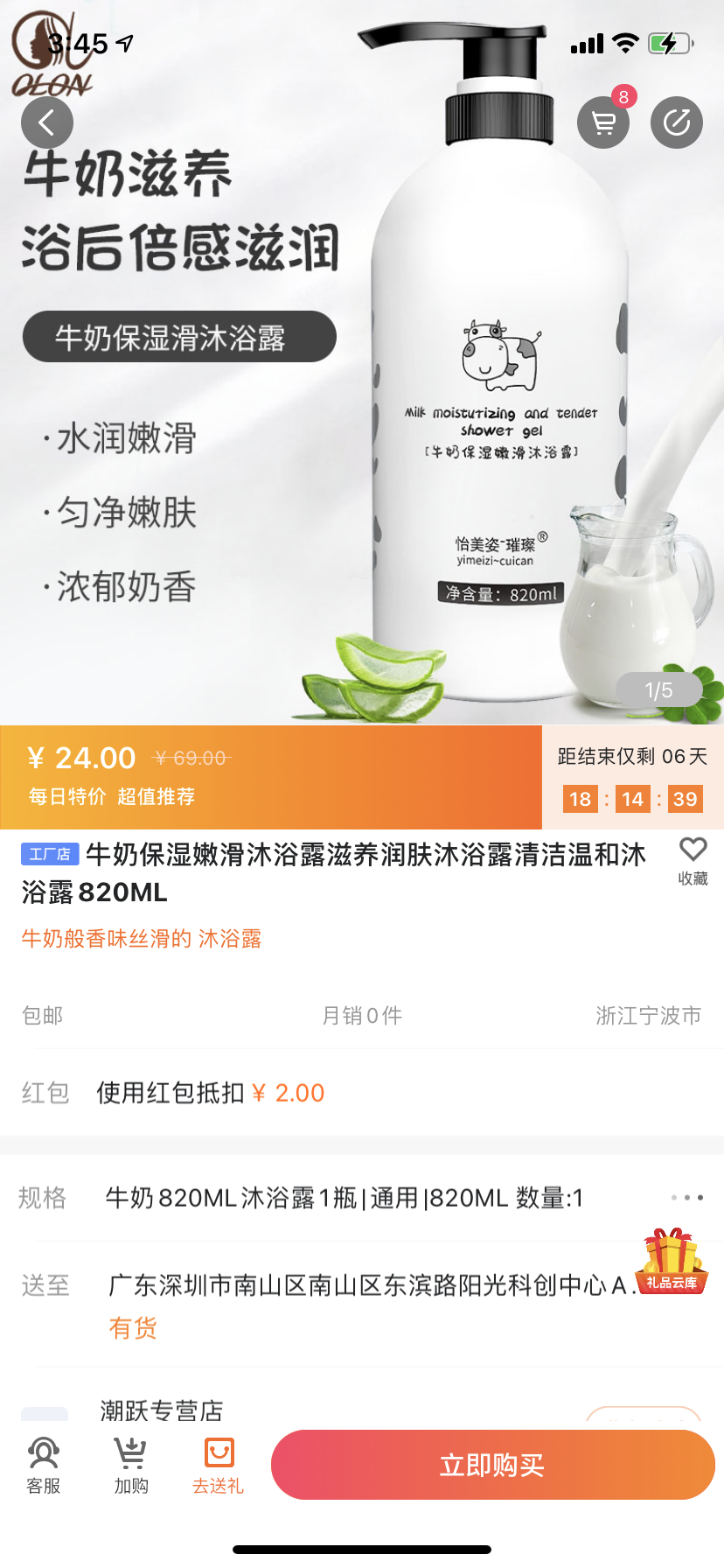Image resolution: width=724 pixels, height=1568 pixels.
Task: Open the shopping cart with 8 items
Action: (x=603, y=122)
